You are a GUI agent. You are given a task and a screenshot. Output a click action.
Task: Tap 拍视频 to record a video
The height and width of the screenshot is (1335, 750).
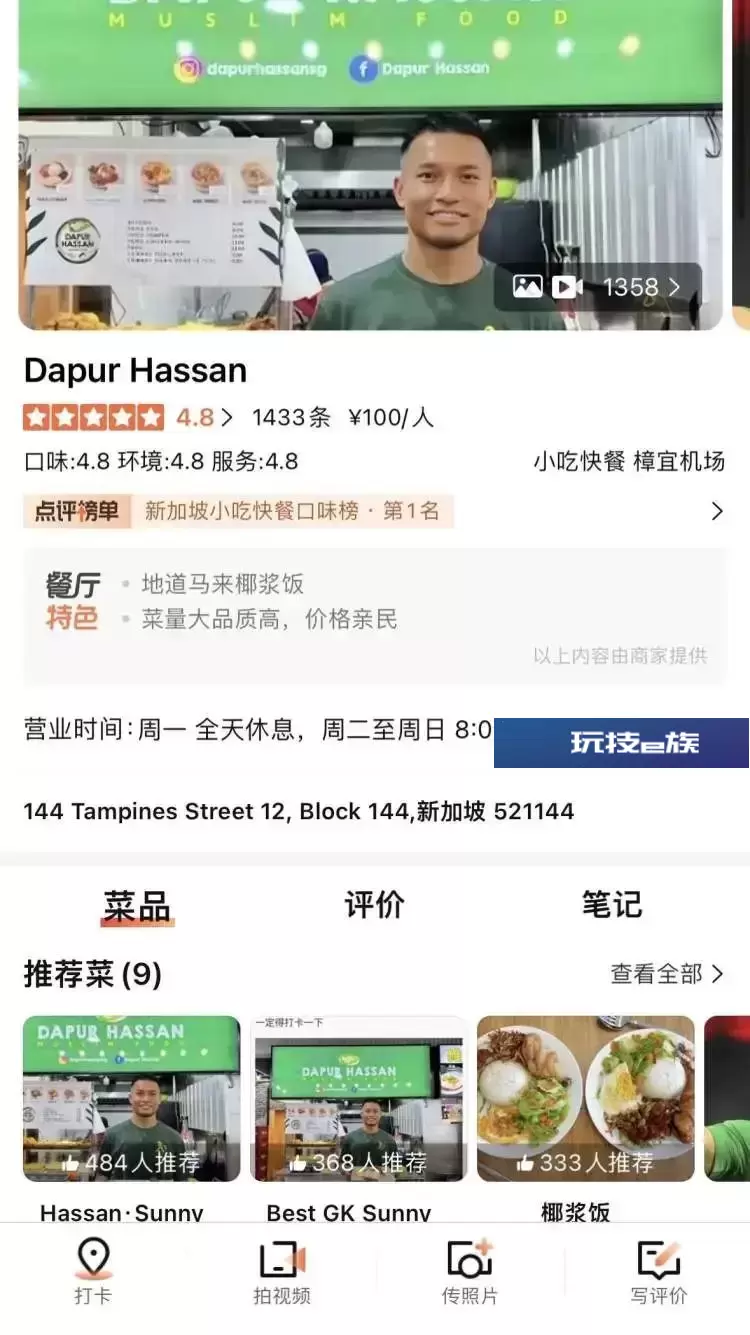282,1271
